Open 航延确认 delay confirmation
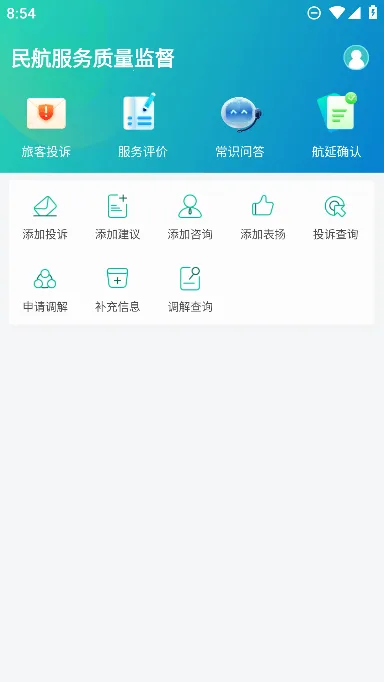The height and width of the screenshot is (682, 384). coord(336,126)
